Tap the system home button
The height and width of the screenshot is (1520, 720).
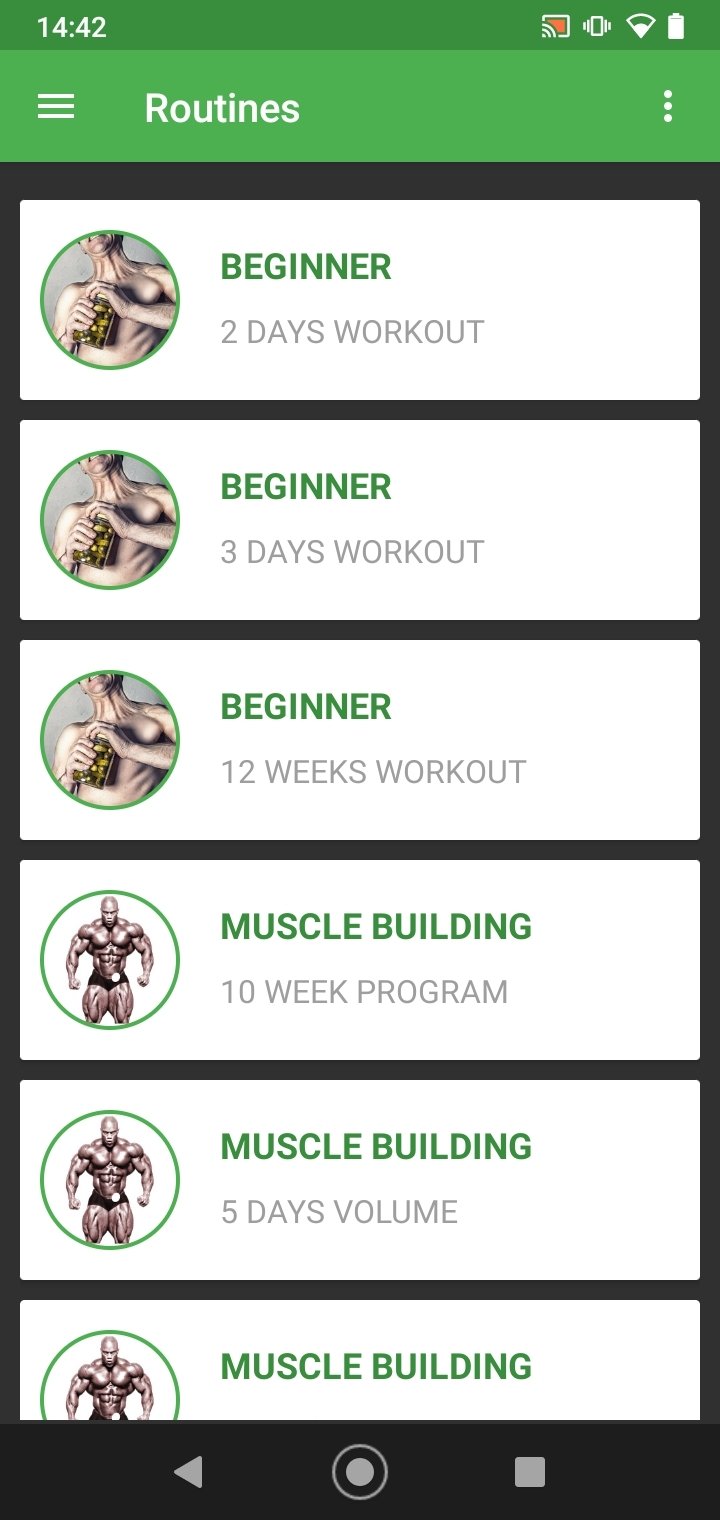(x=360, y=1472)
